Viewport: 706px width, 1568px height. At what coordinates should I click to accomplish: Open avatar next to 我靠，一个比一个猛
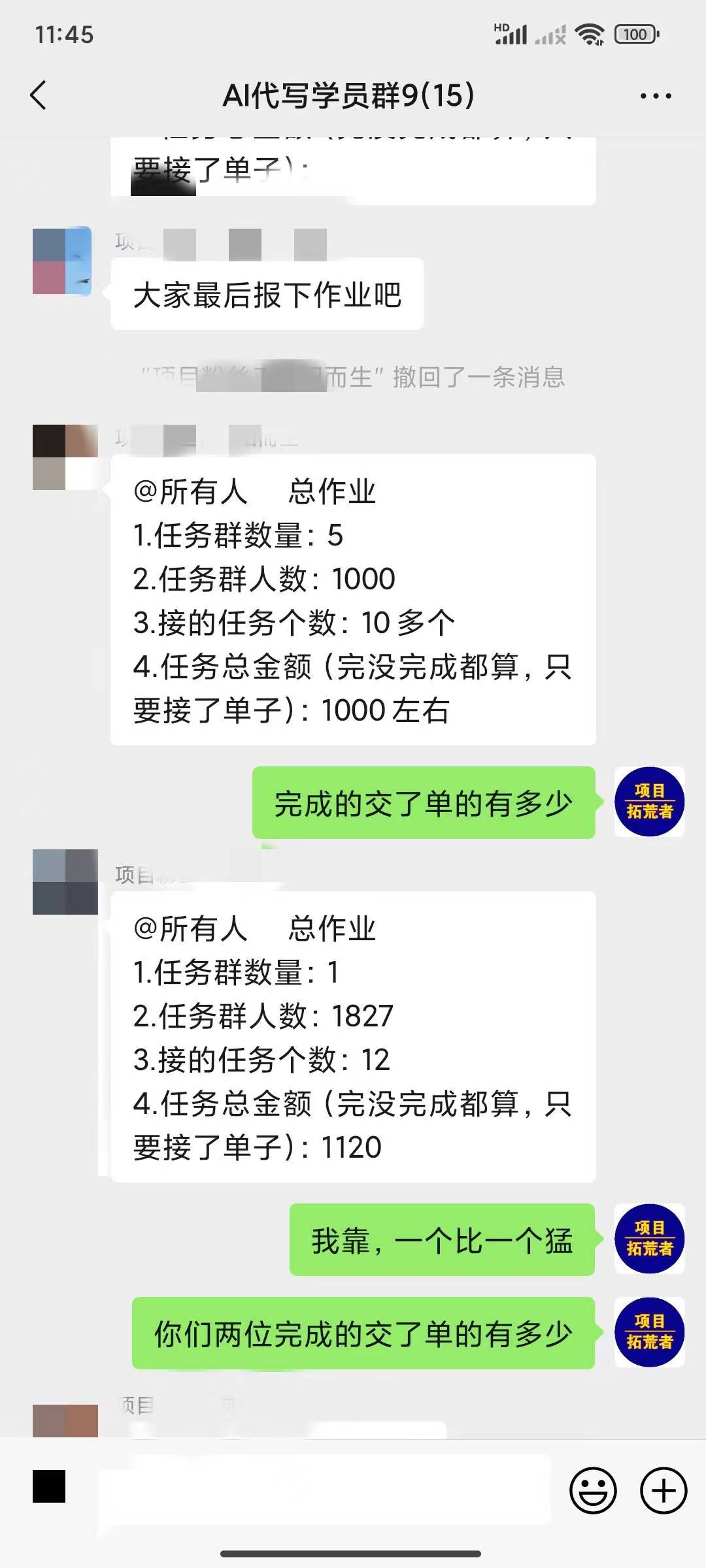(649, 1239)
